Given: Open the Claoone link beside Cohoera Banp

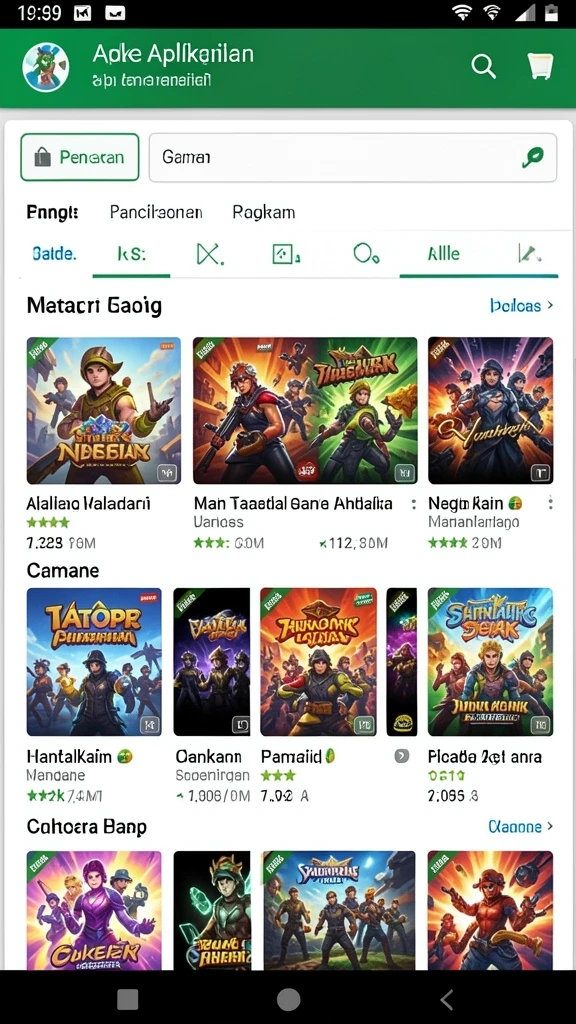Looking at the screenshot, I should [x=520, y=827].
